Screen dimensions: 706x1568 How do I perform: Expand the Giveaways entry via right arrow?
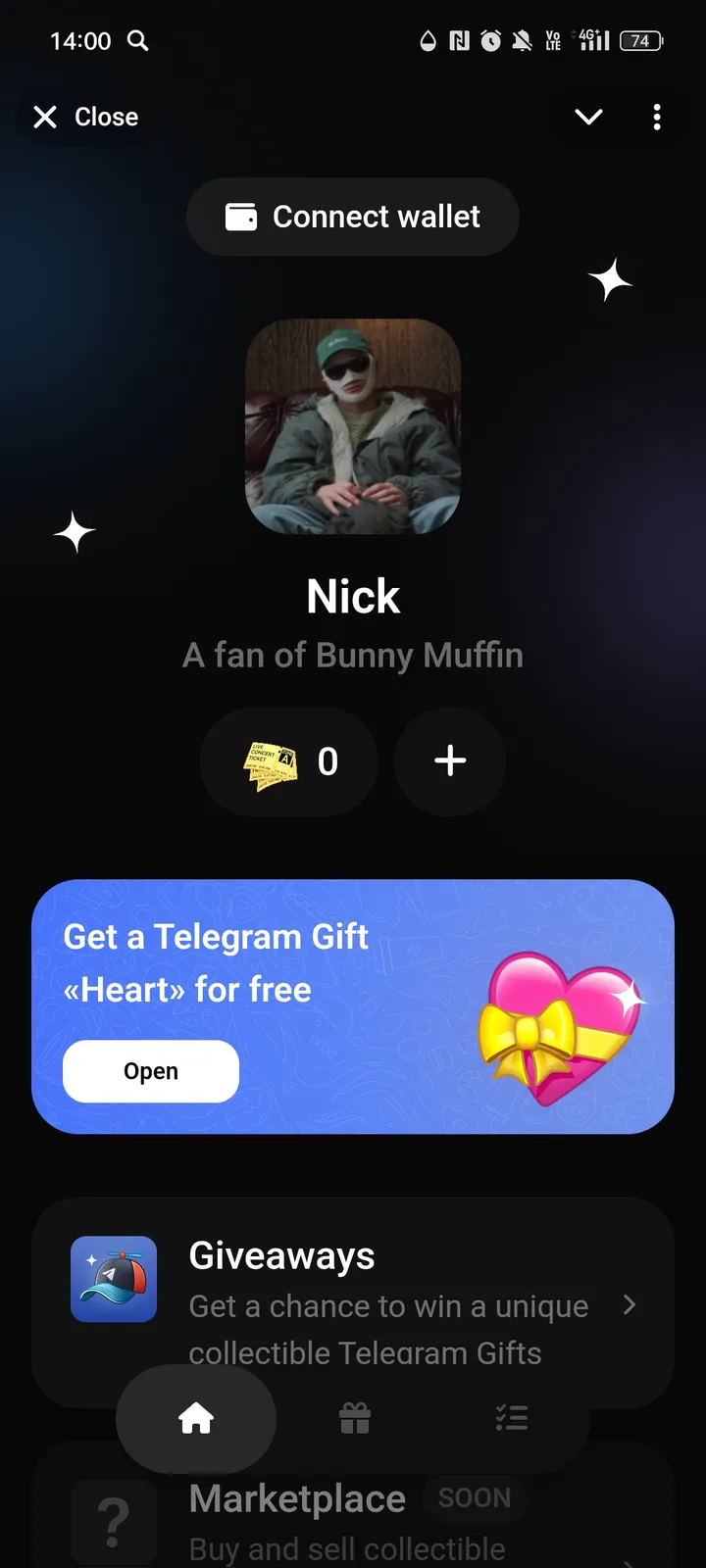[630, 1305]
